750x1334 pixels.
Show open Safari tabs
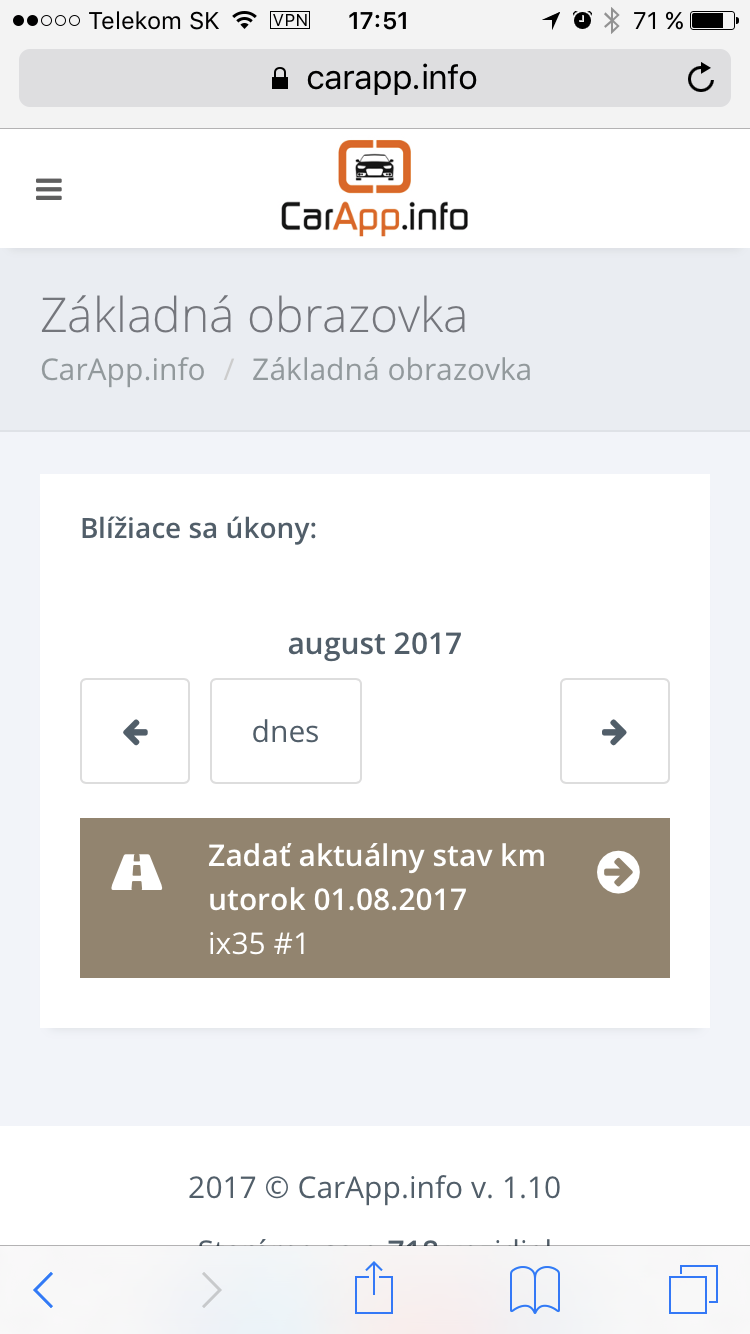click(693, 1290)
